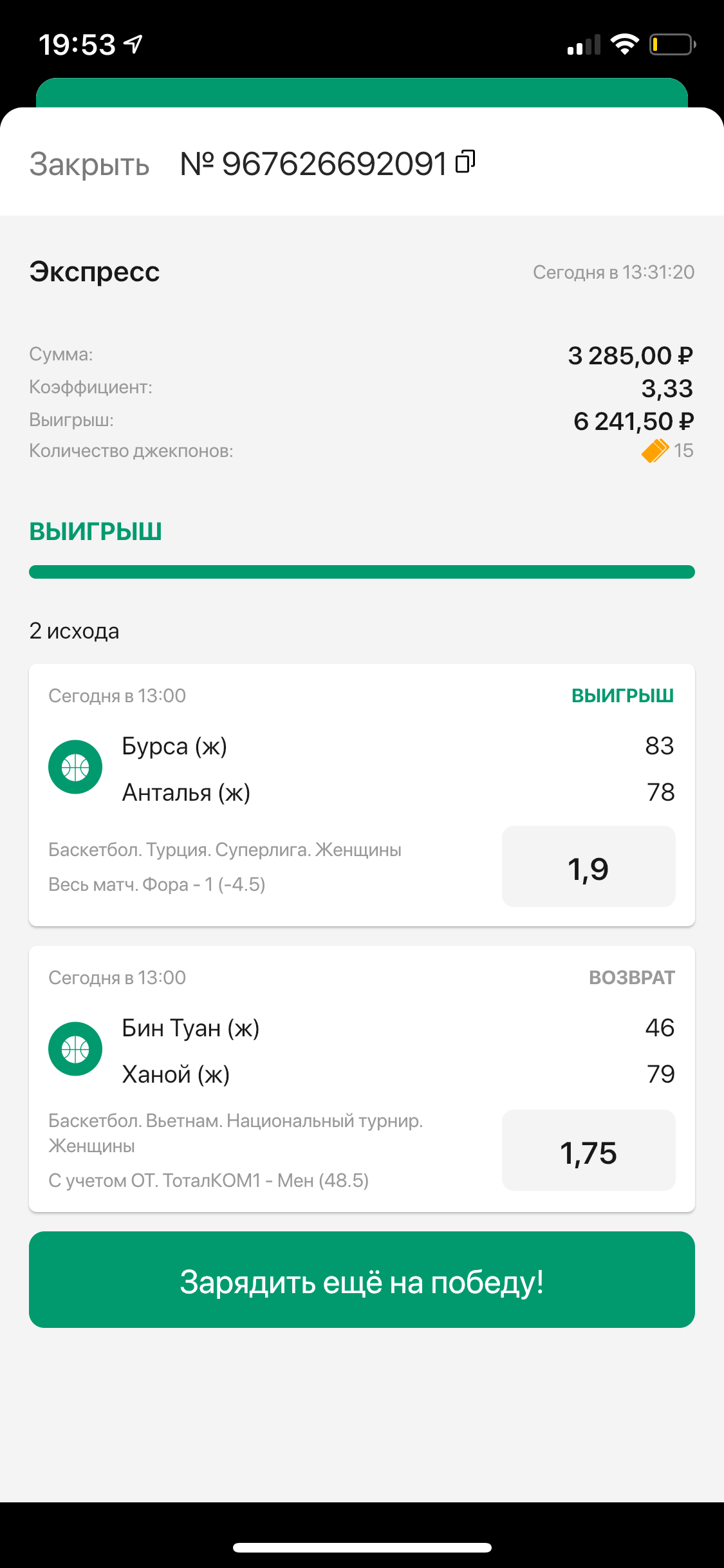This screenshot has width=724, height=1568.
Task: Copy the bet number 967626692091
Action: pos(465,162)
